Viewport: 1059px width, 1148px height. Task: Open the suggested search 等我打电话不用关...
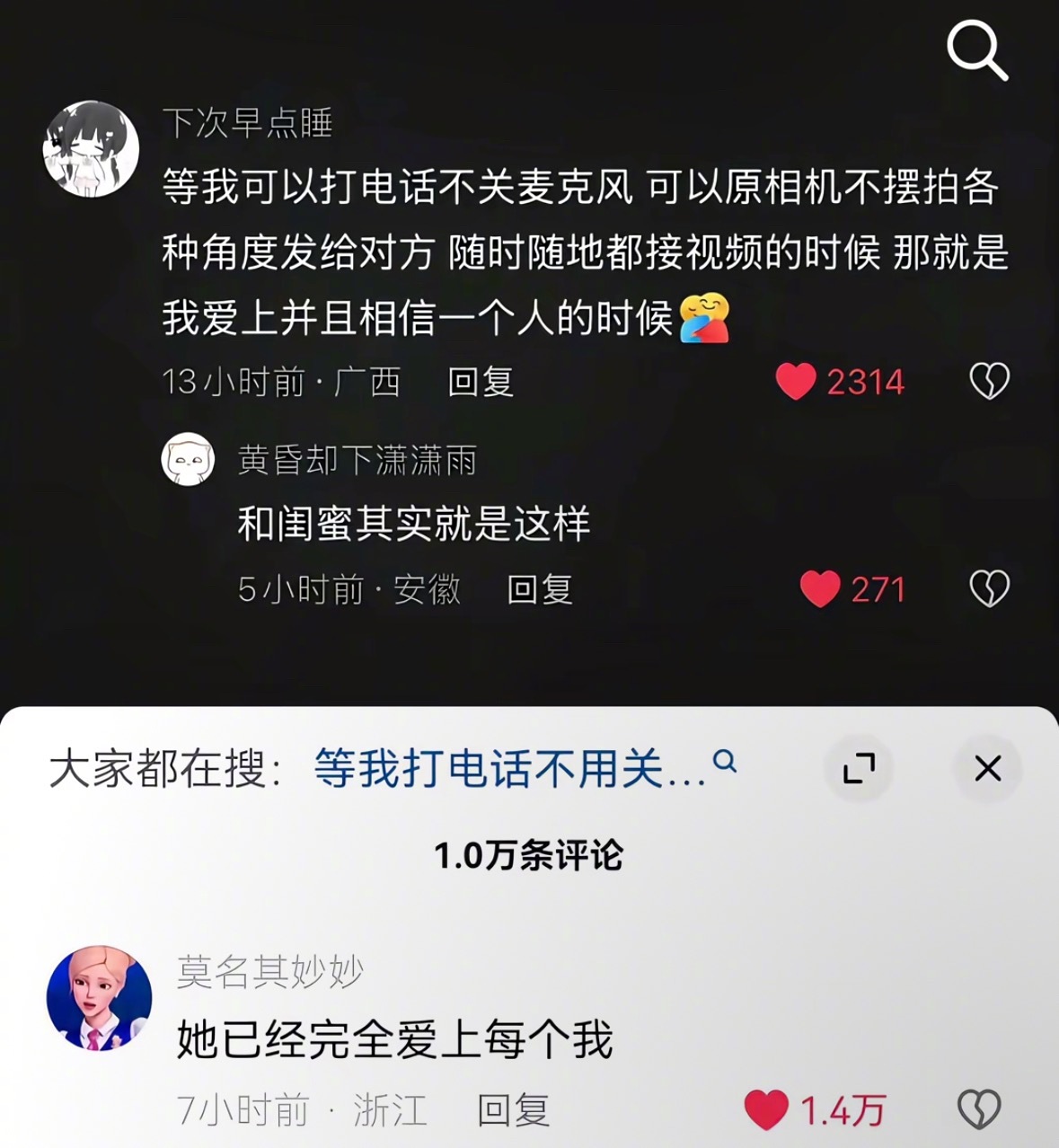(x=503, y=765)
